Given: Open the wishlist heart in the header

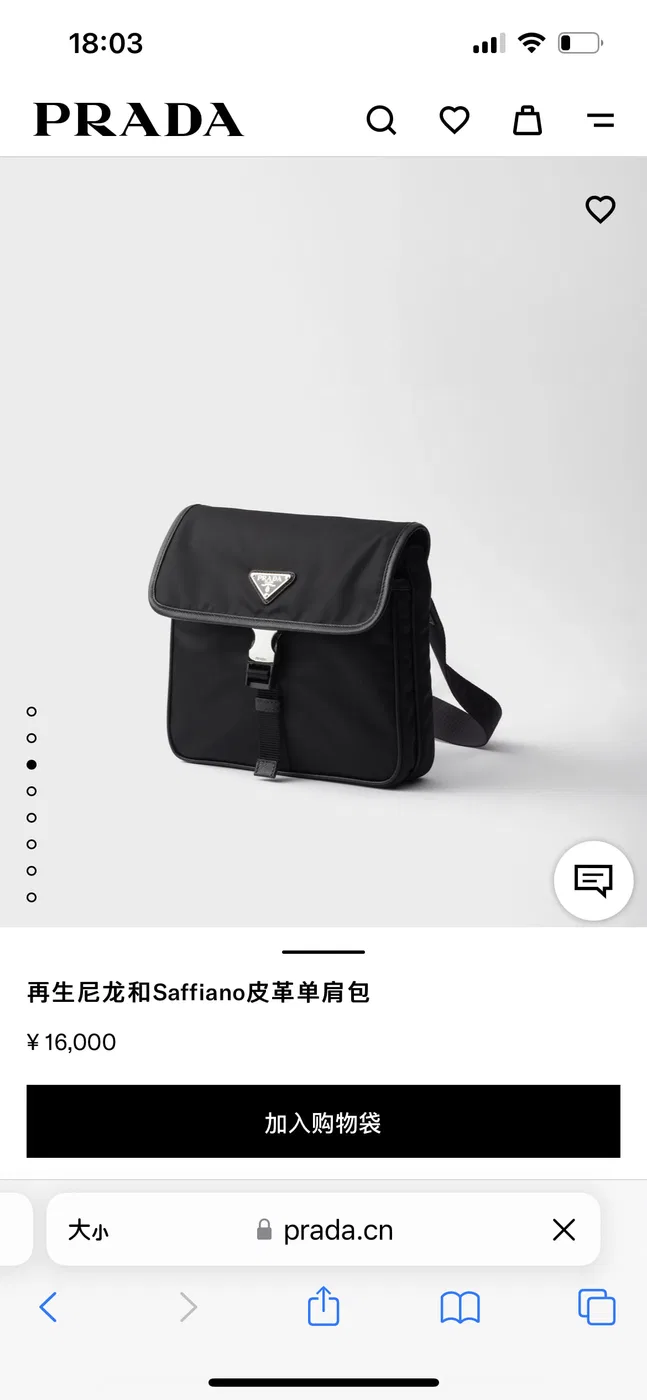Looking at the screenshot, I should pyautogui.click(x=454, y=121).
